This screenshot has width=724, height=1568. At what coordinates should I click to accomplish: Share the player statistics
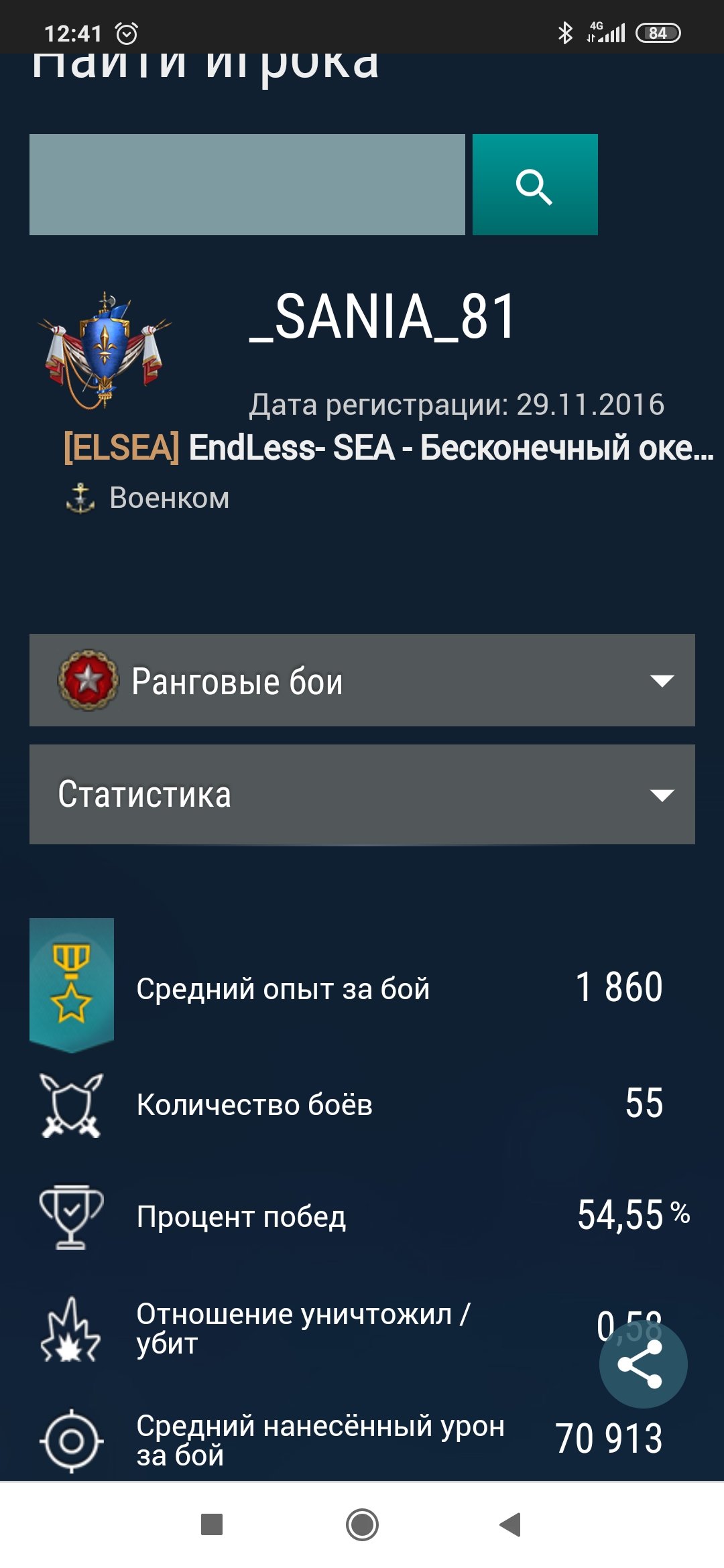[x=643, y=1364]
